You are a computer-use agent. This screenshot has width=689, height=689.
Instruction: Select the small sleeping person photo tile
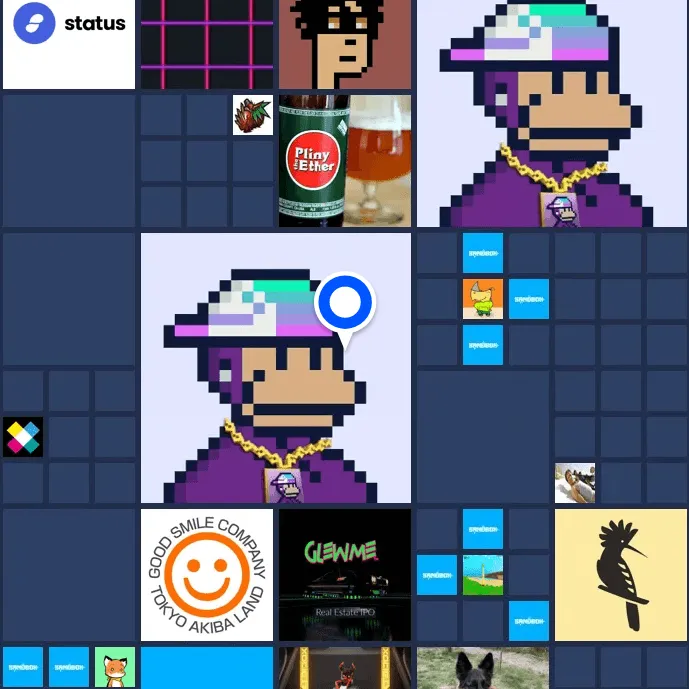tap(575, 483)
